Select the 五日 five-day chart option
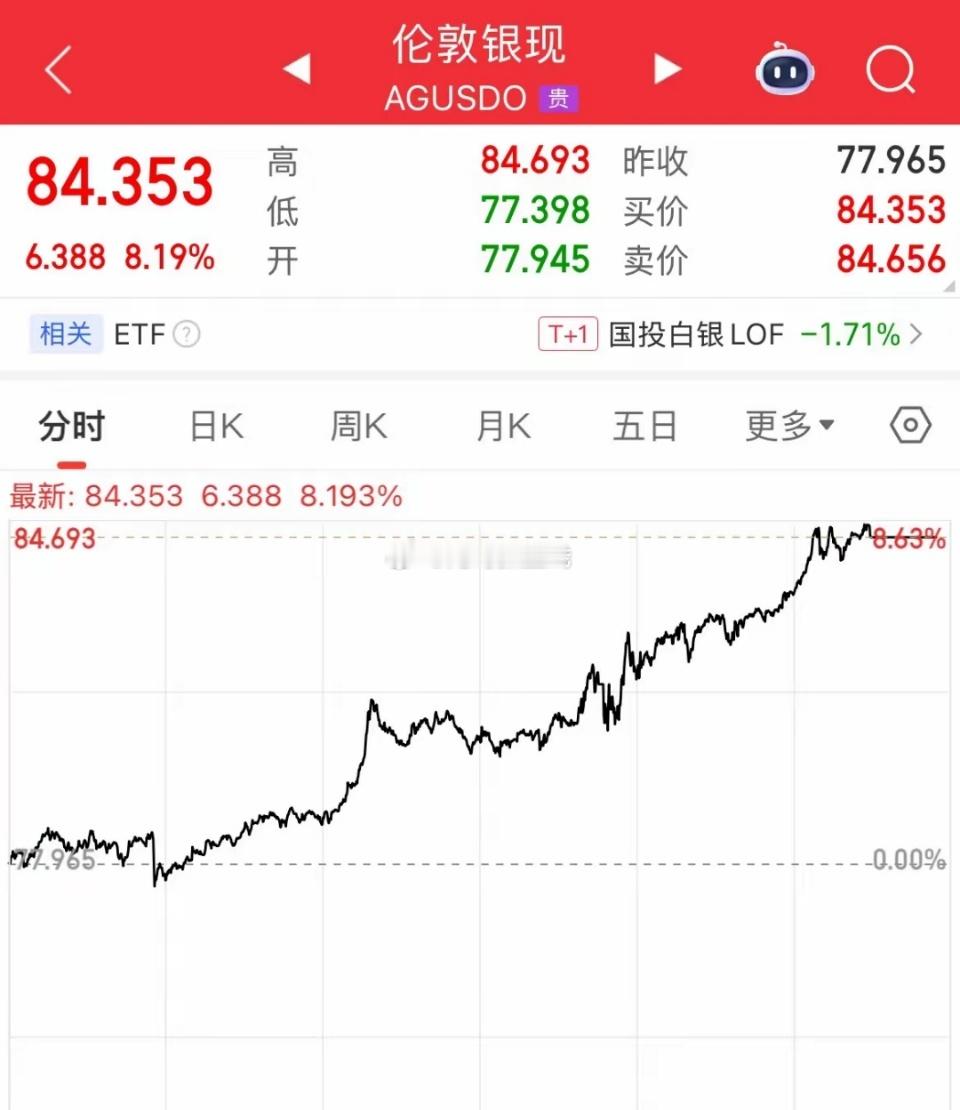 click(645, 424)
